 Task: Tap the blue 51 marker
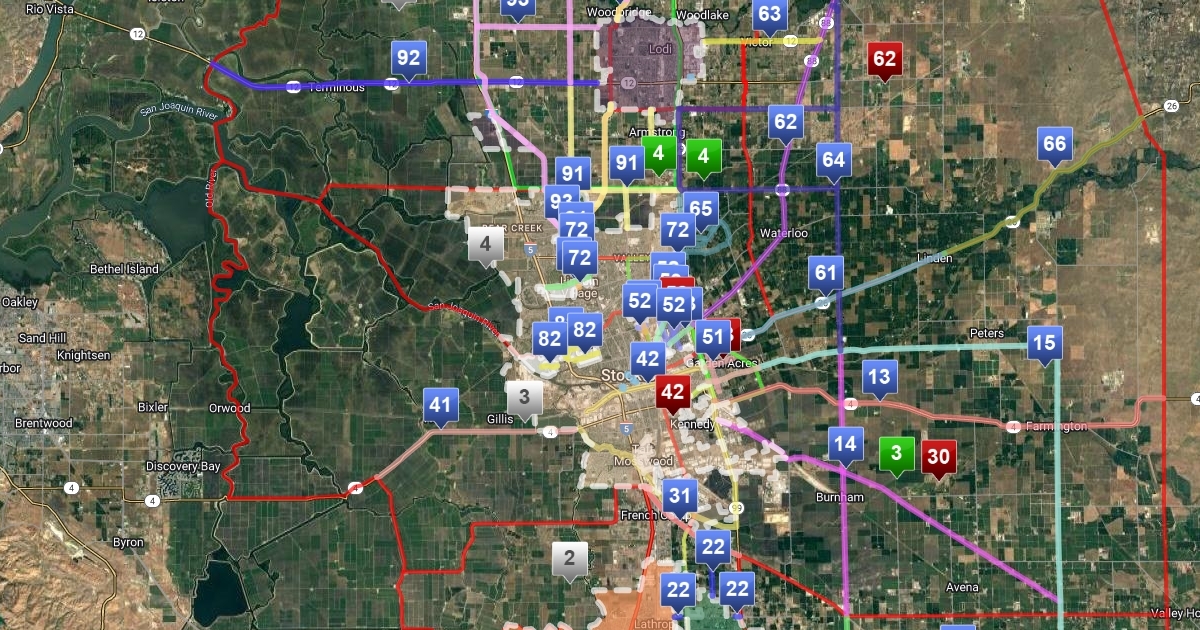pyautogui.click(x=712, y=336)
